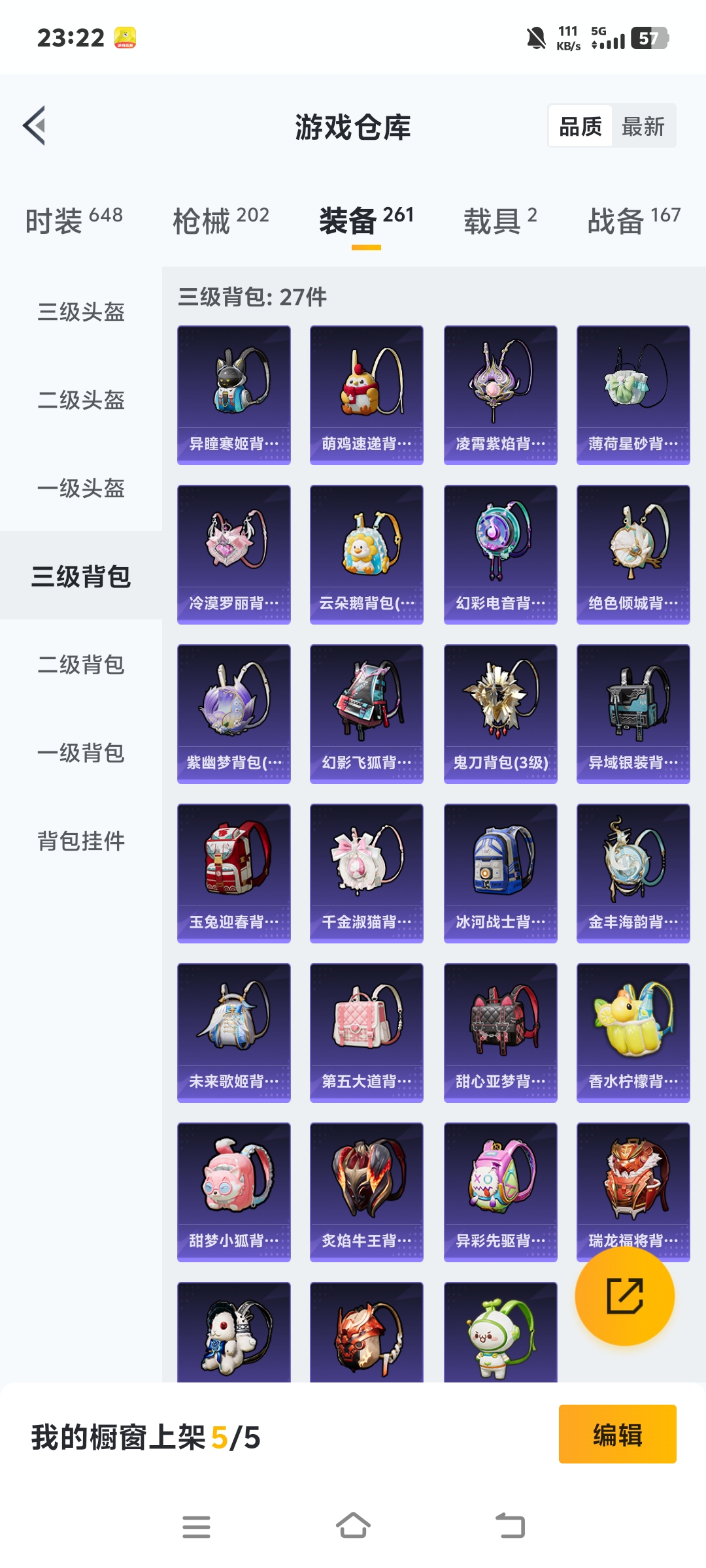
Task: Enable 品质 sorting mode
Action: [x=581, y=125]
